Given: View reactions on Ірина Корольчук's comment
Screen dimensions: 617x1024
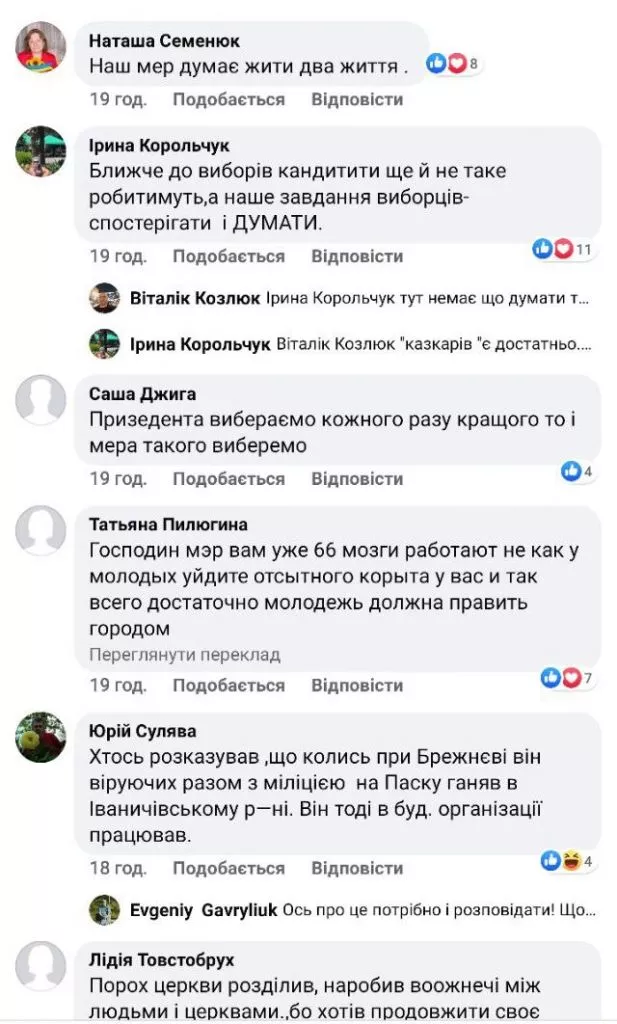Looking at the screenshot, I should click(563, 248).
